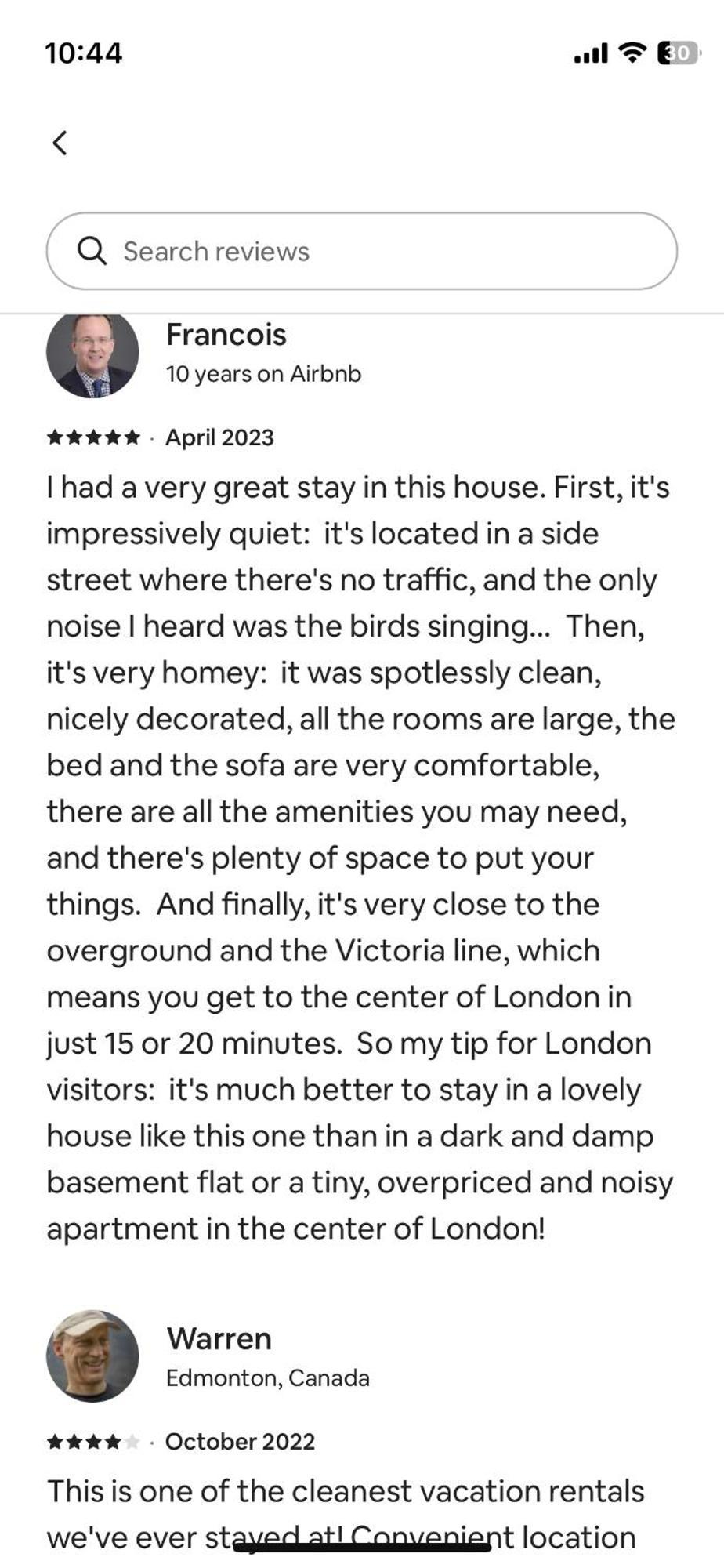Screen dimensions: 724x1568
Task: Open Francois's profile photo
Action: point(92,354)
